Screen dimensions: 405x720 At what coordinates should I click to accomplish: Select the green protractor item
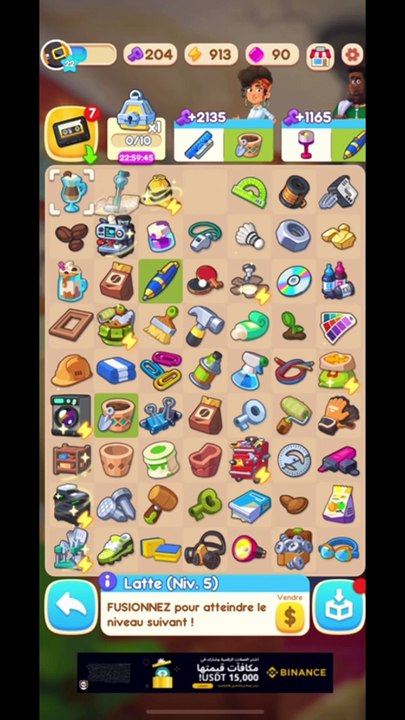pyautogui.click(x=249, y=191)
